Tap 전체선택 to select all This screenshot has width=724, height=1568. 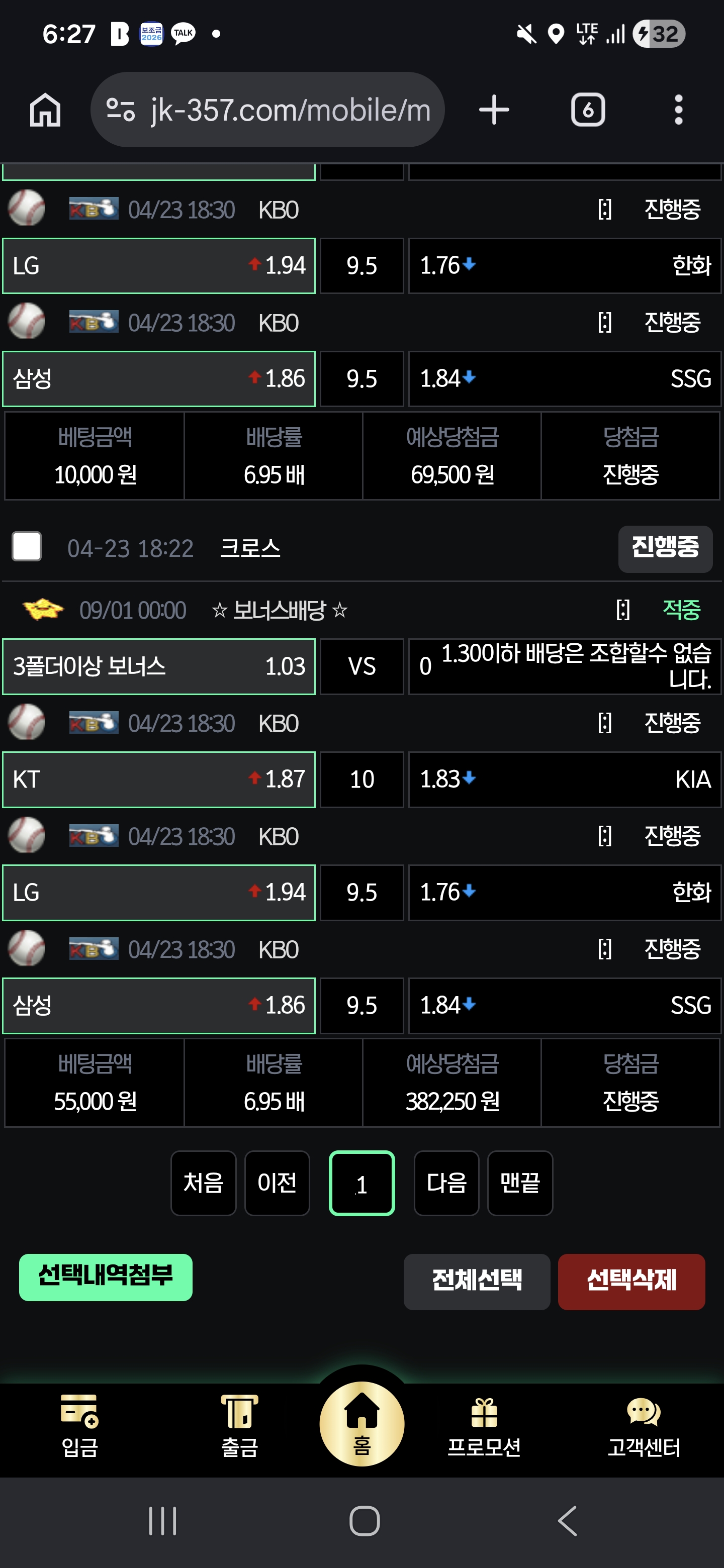[x=477, y=1281]
